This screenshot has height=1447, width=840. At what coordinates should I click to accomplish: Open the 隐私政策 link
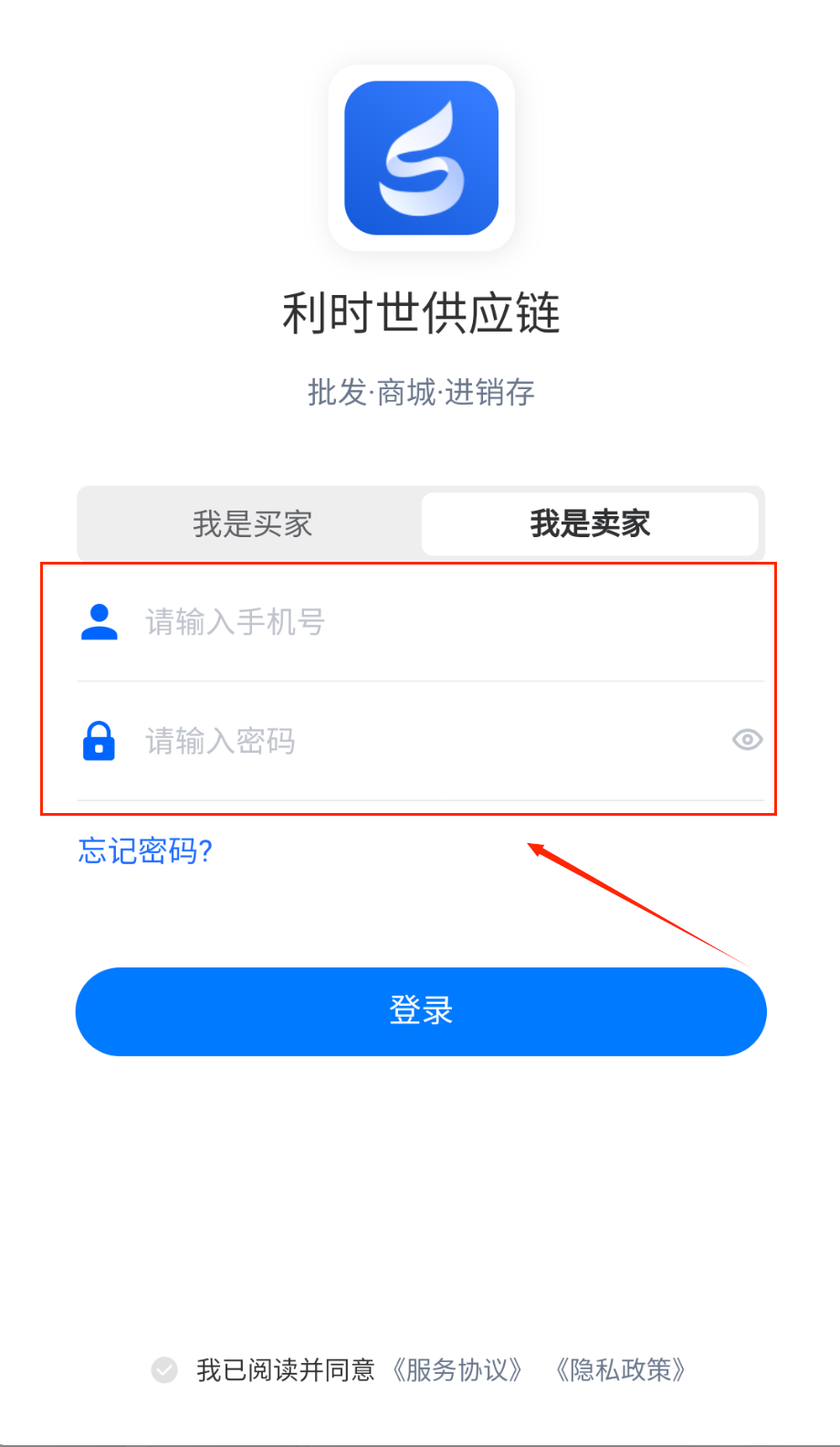tap(621, 1369)
